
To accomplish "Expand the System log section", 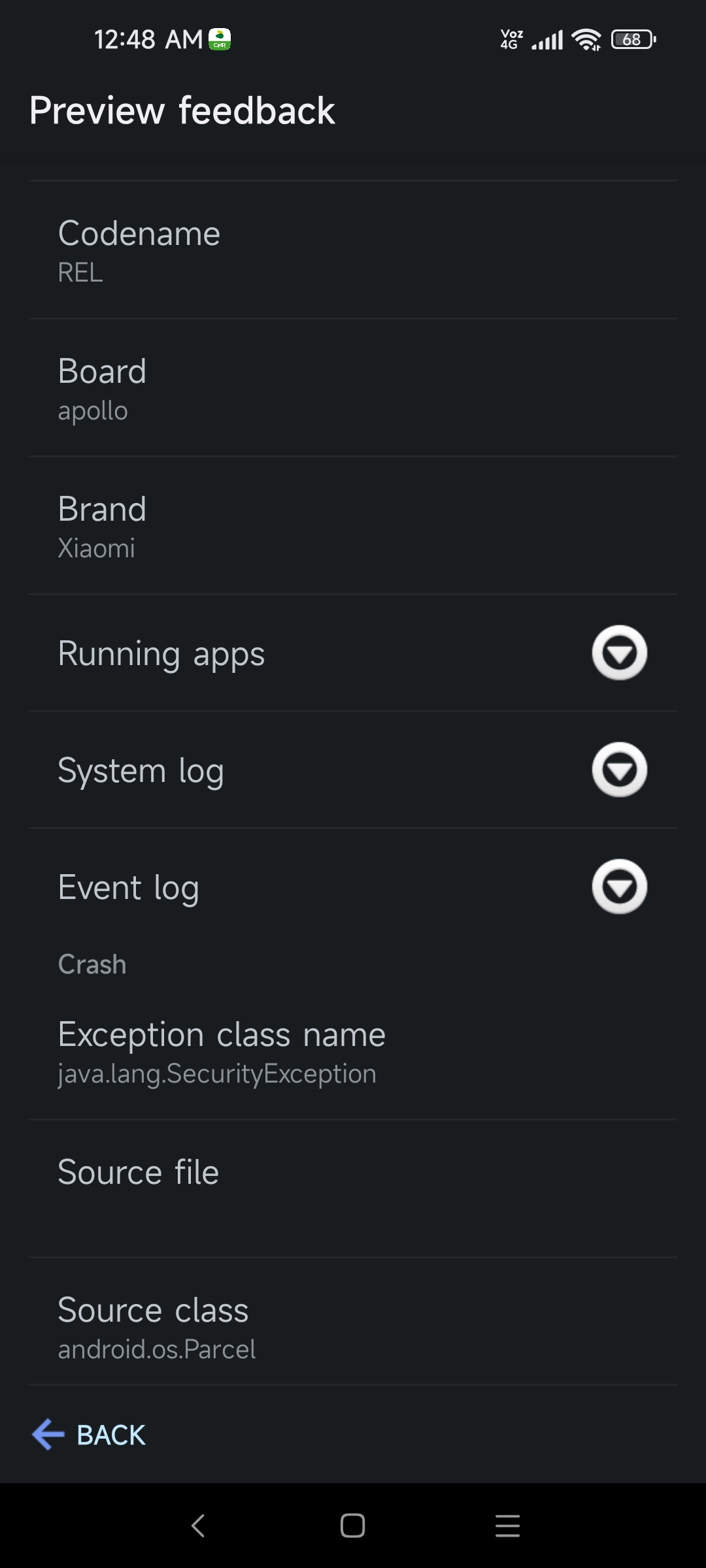I will [619, 770].
